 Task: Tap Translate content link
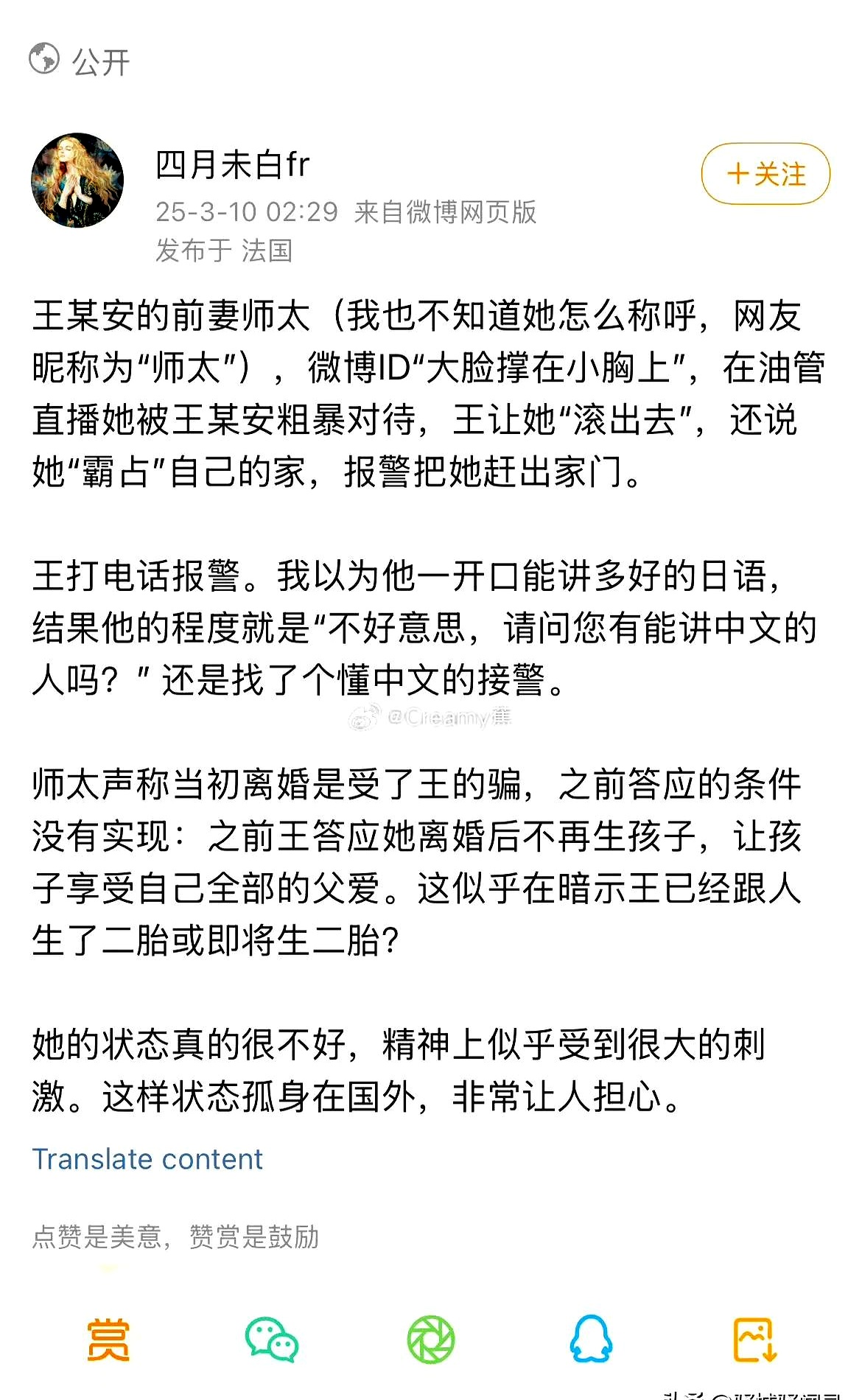[x=147, y=1159]
